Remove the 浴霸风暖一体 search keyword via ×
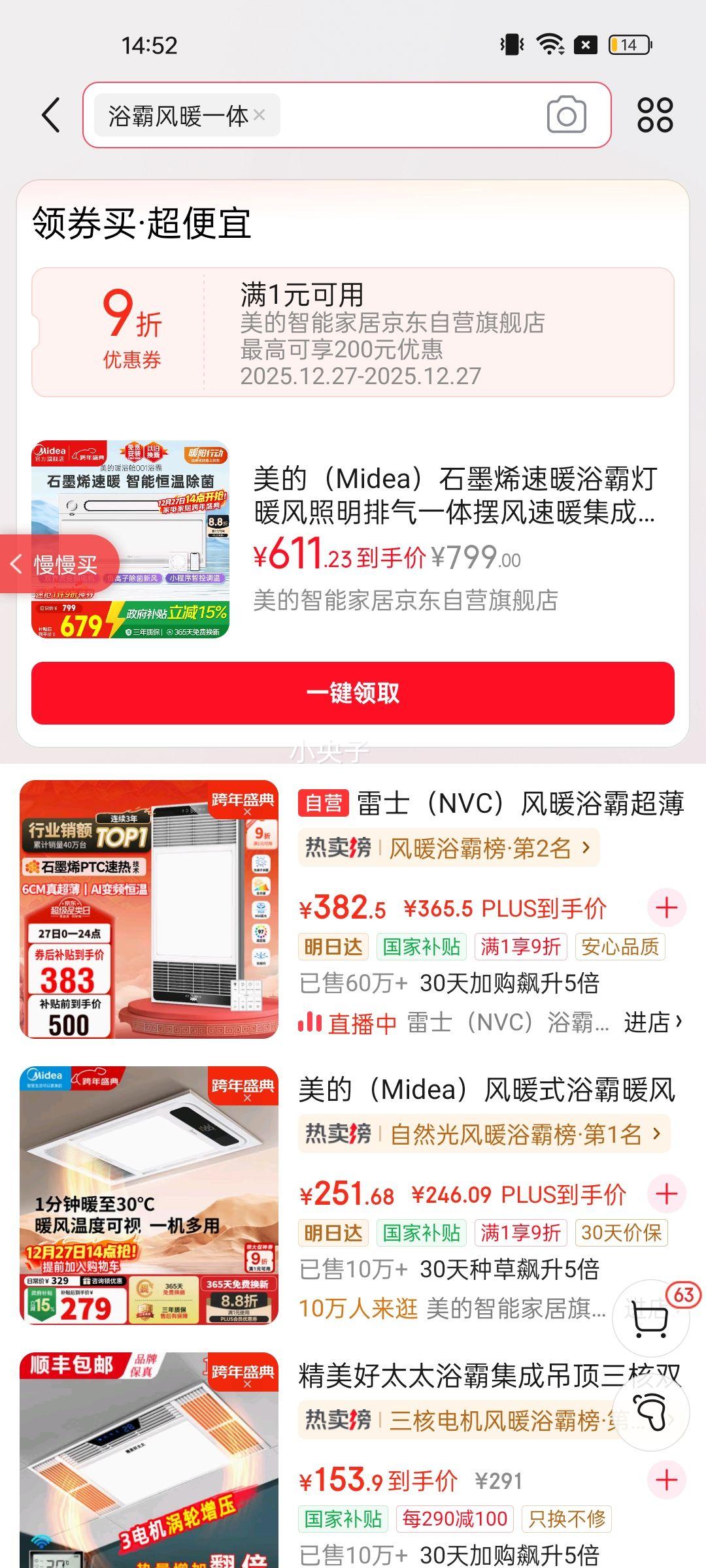The width and height of the screenshot is (706, 1568). tap(260, 115)
